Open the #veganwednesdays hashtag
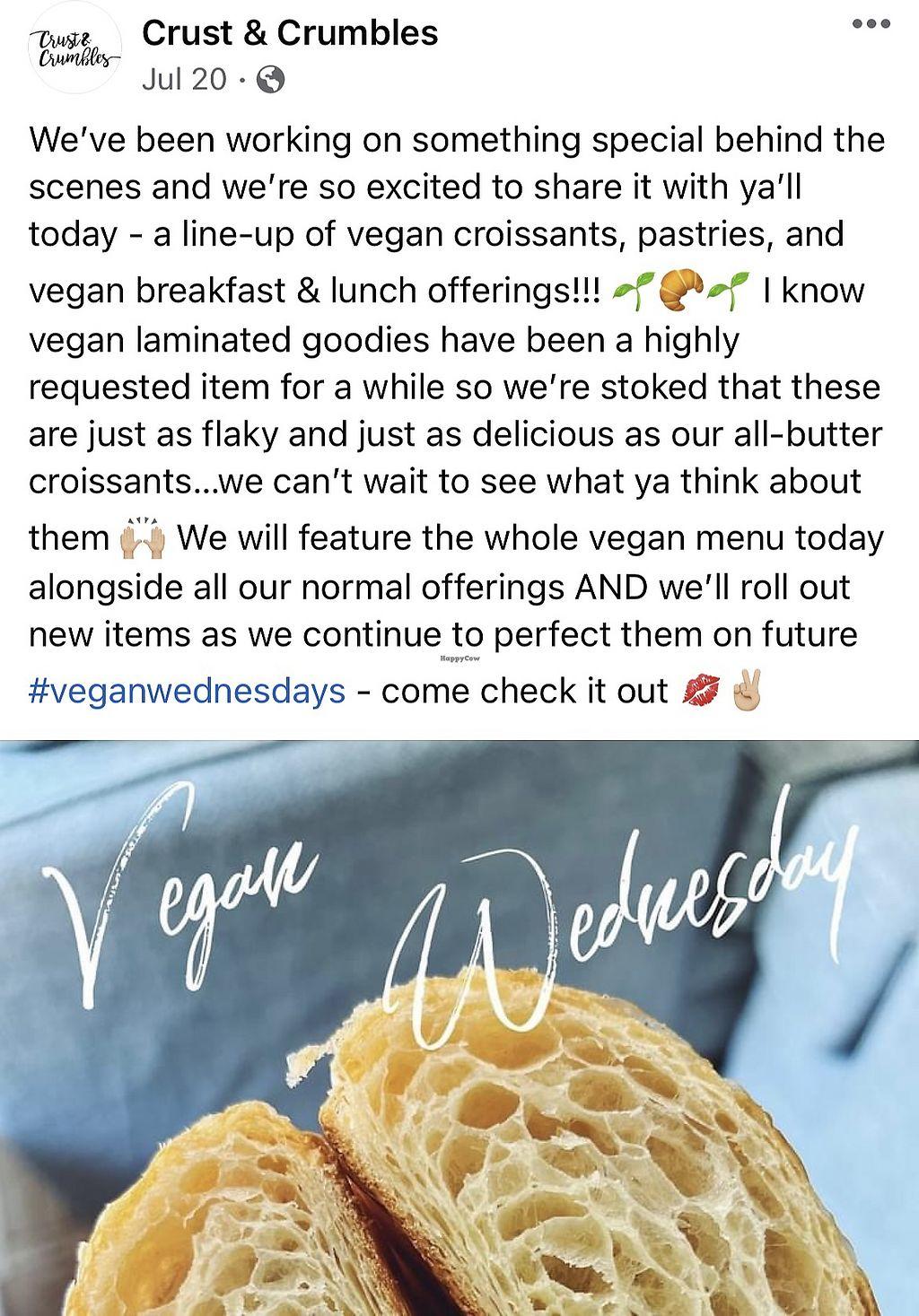 point(188,691)
